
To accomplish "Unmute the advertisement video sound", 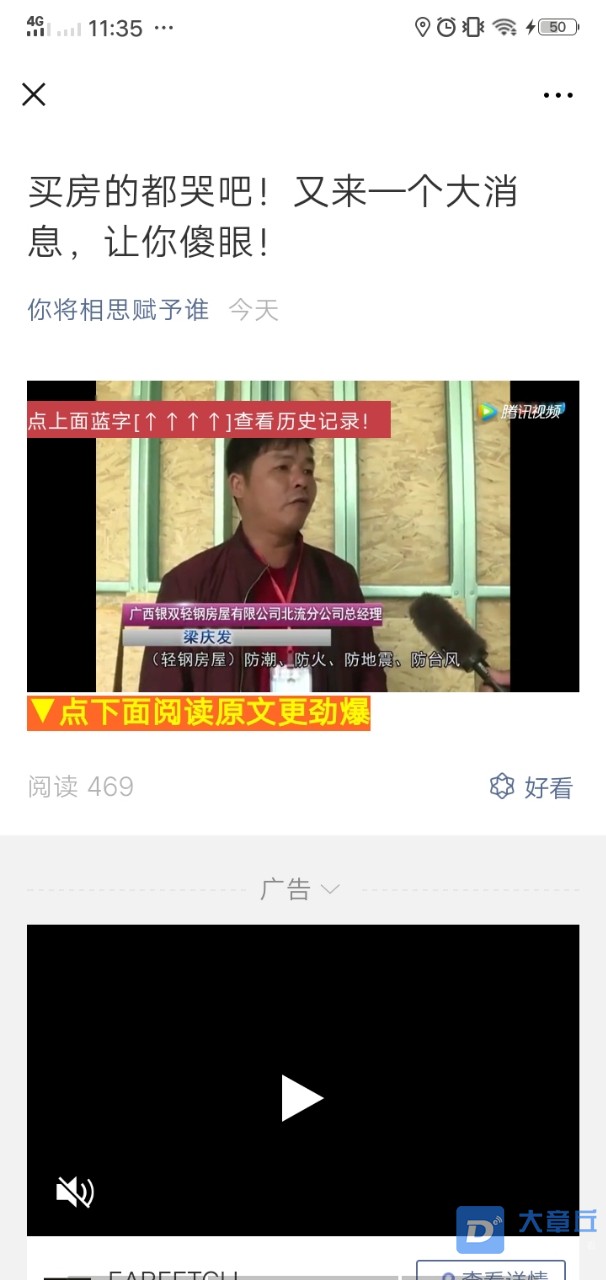I will [x=75, y=1191].
